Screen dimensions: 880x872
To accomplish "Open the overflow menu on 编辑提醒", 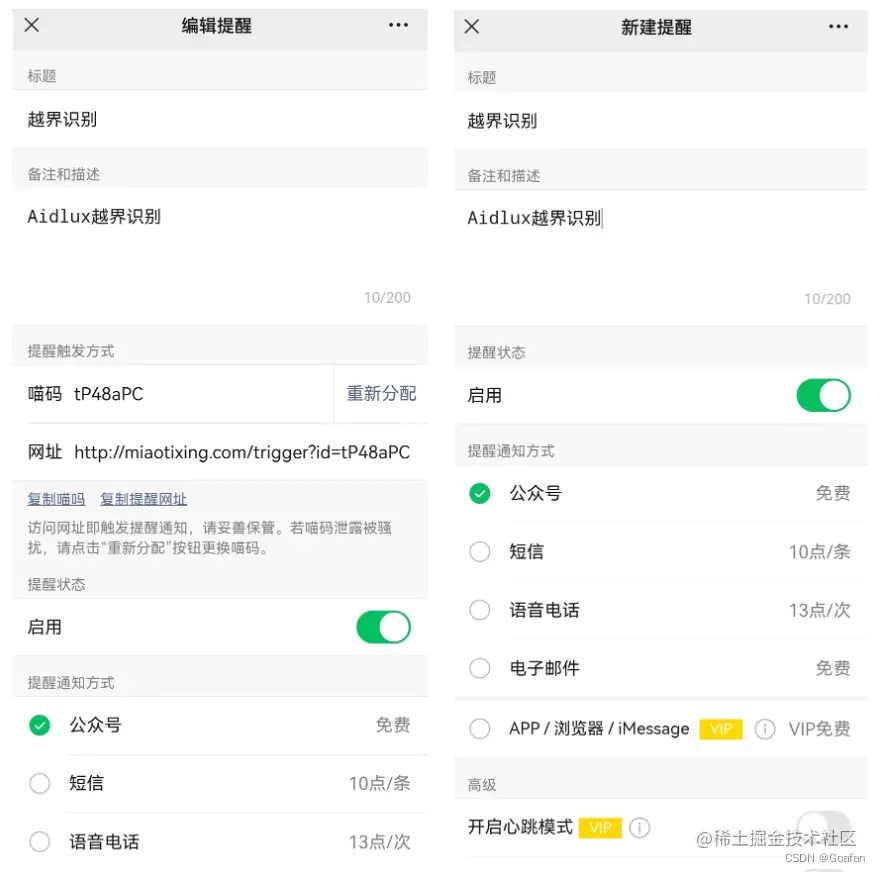I will [398, 25].
